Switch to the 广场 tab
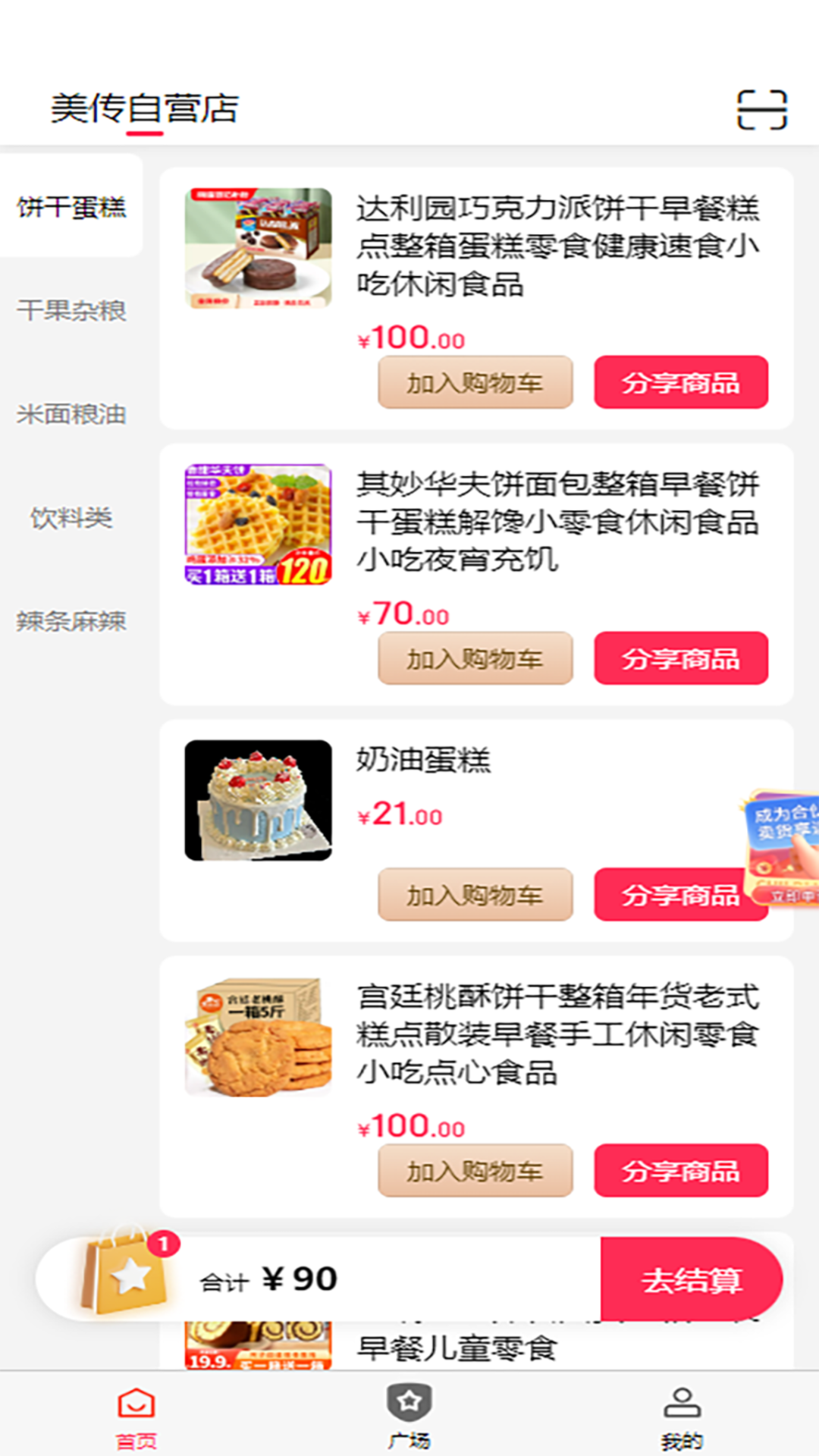This screenshot has height=1456, width=819. pyautogui.click(x=409, y=1414)
